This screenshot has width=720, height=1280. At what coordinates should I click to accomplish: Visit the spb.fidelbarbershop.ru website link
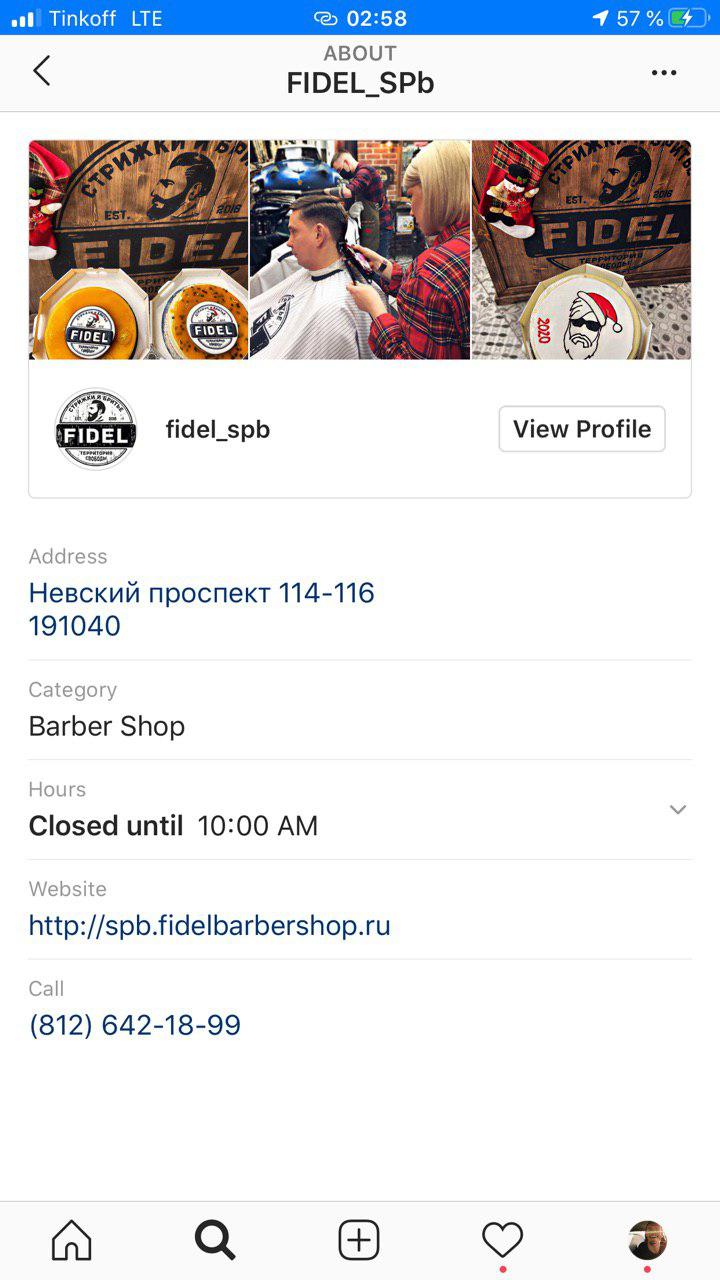tap(209, 925)
